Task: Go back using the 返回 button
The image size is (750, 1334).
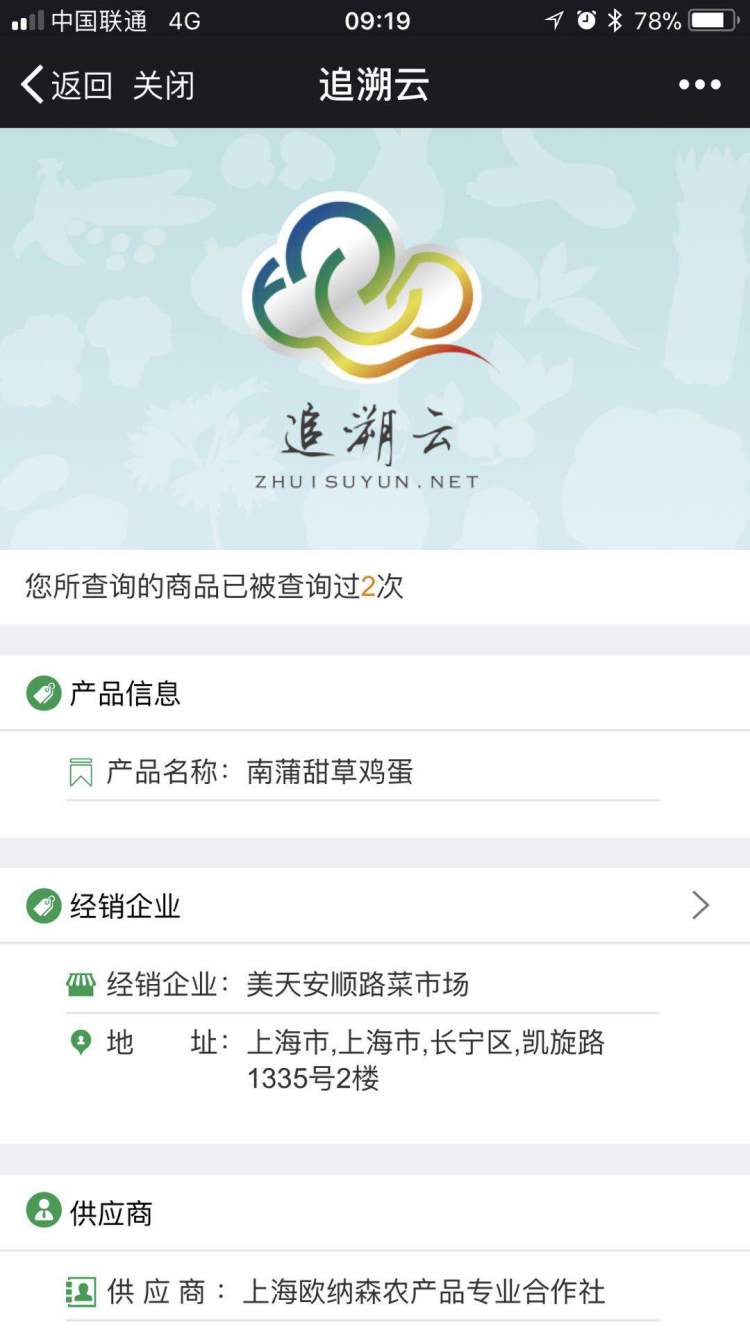Action: click(66, 85)
